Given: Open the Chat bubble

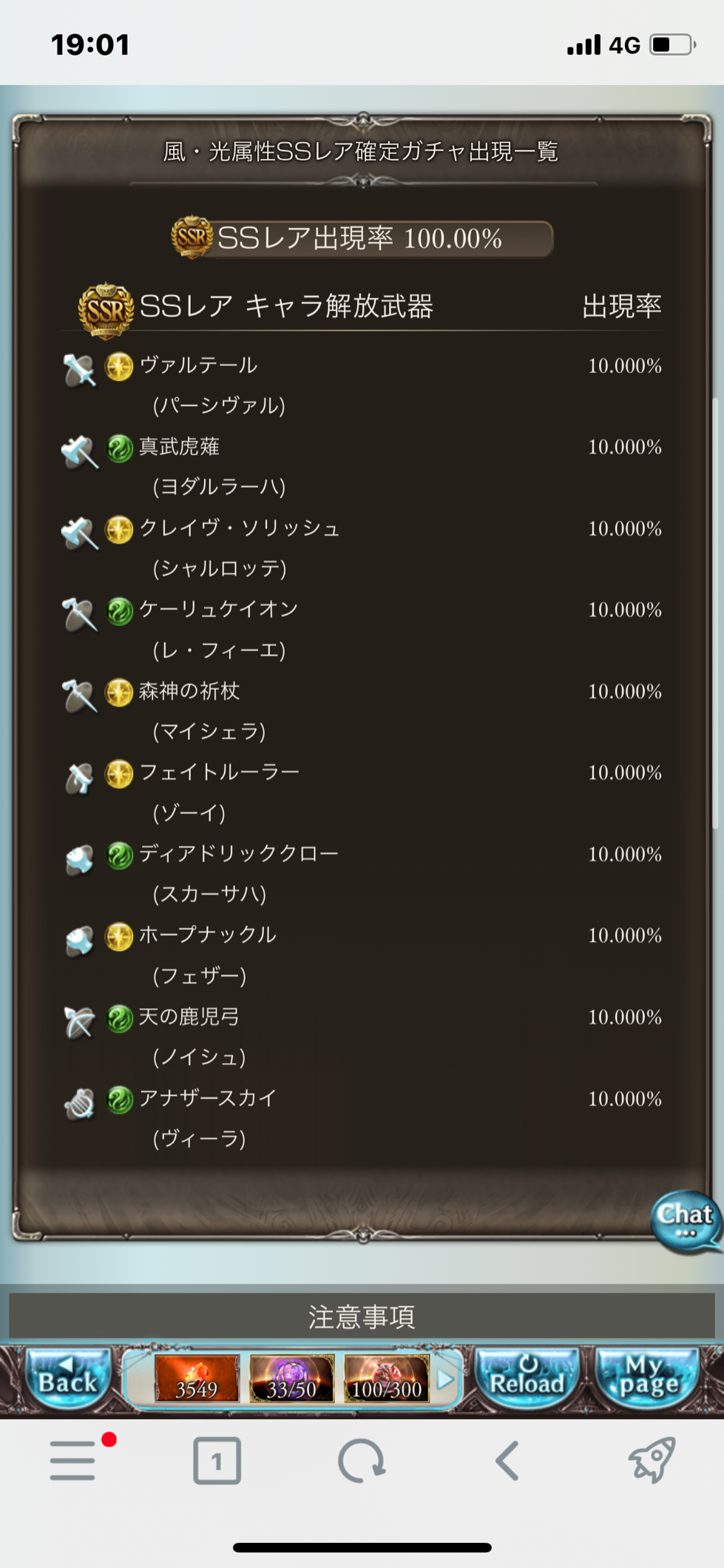Looking at the screenshot, I should [685, 1221].
